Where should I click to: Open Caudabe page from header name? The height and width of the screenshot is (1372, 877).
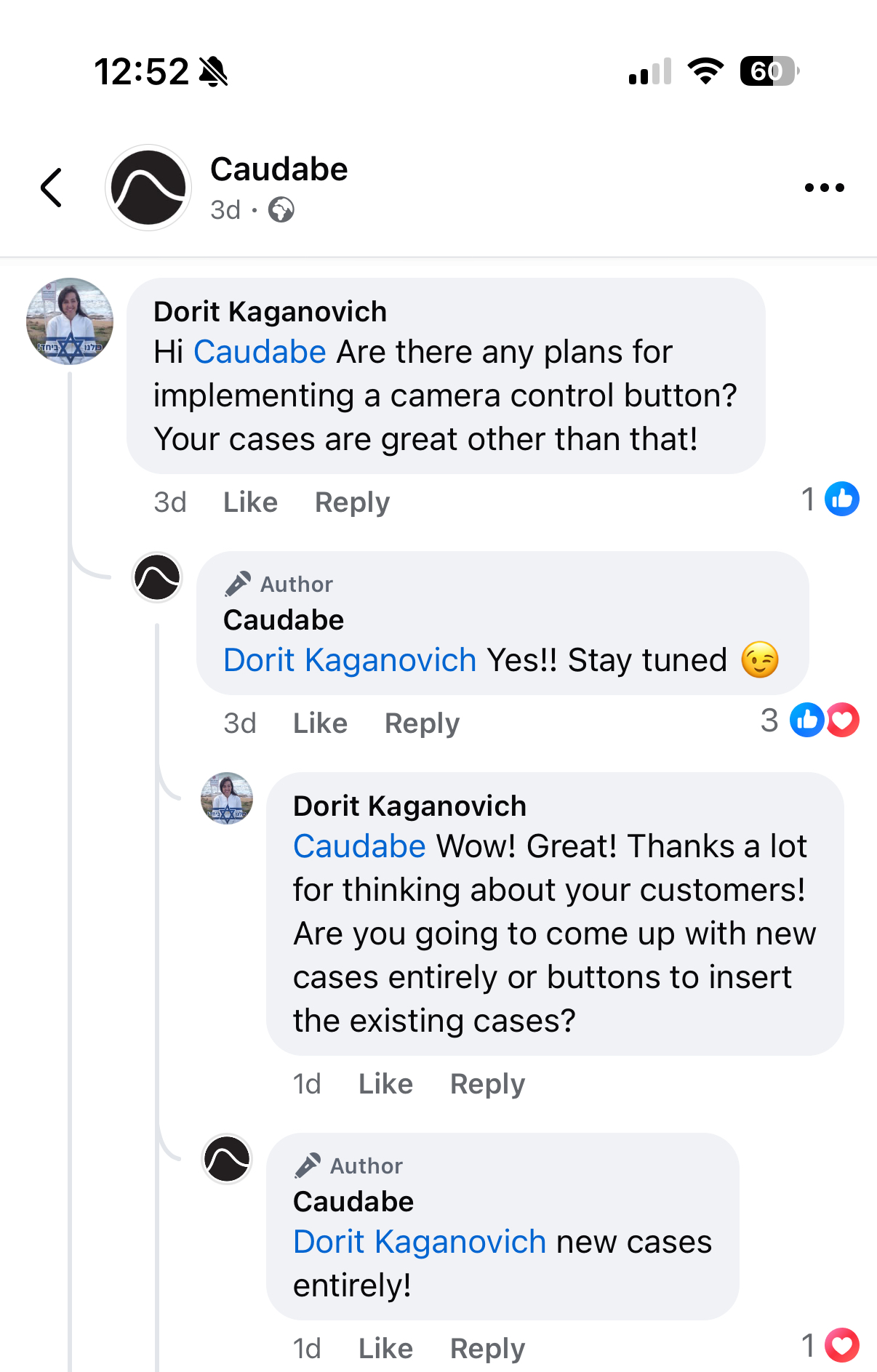pyautogui.click(x=279, y=169)
